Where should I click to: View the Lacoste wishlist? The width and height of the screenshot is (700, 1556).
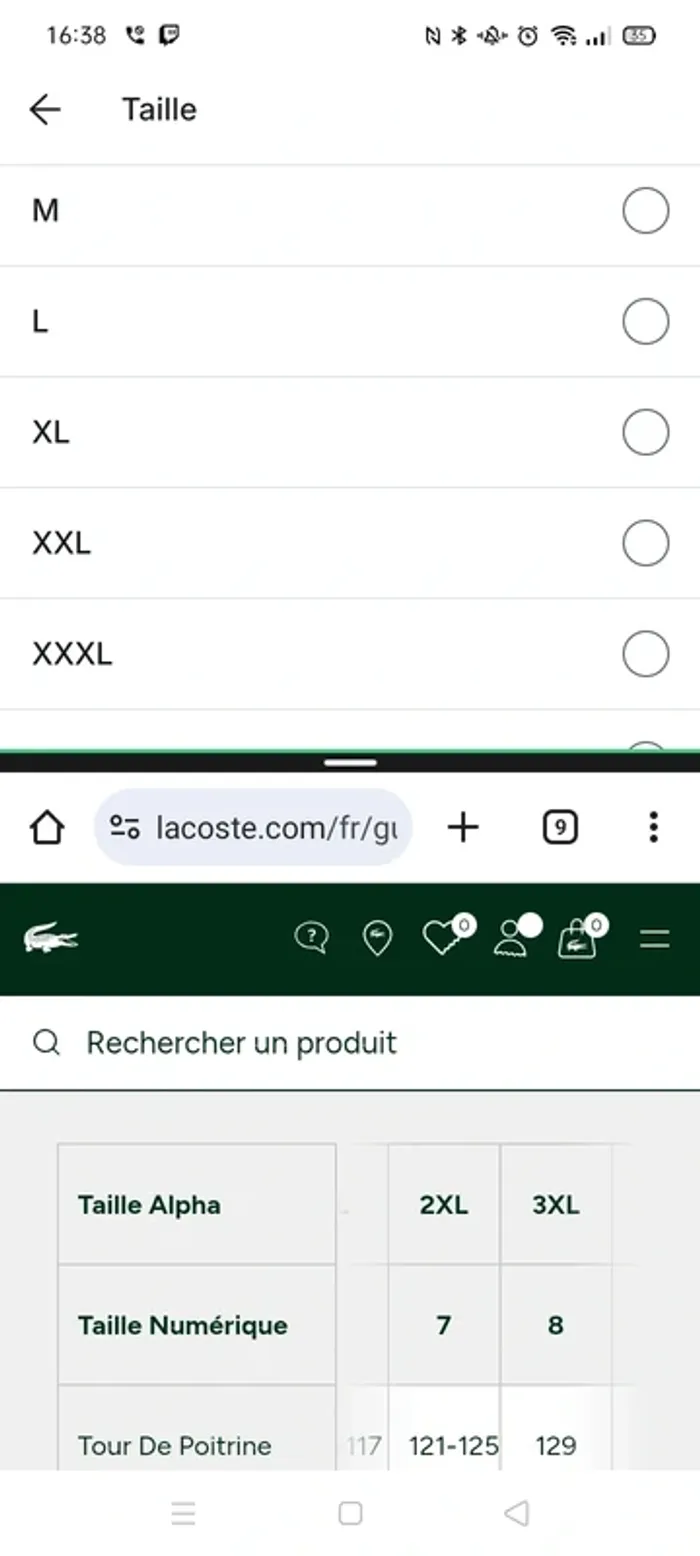pyautogui.click(x=442, y=938)
